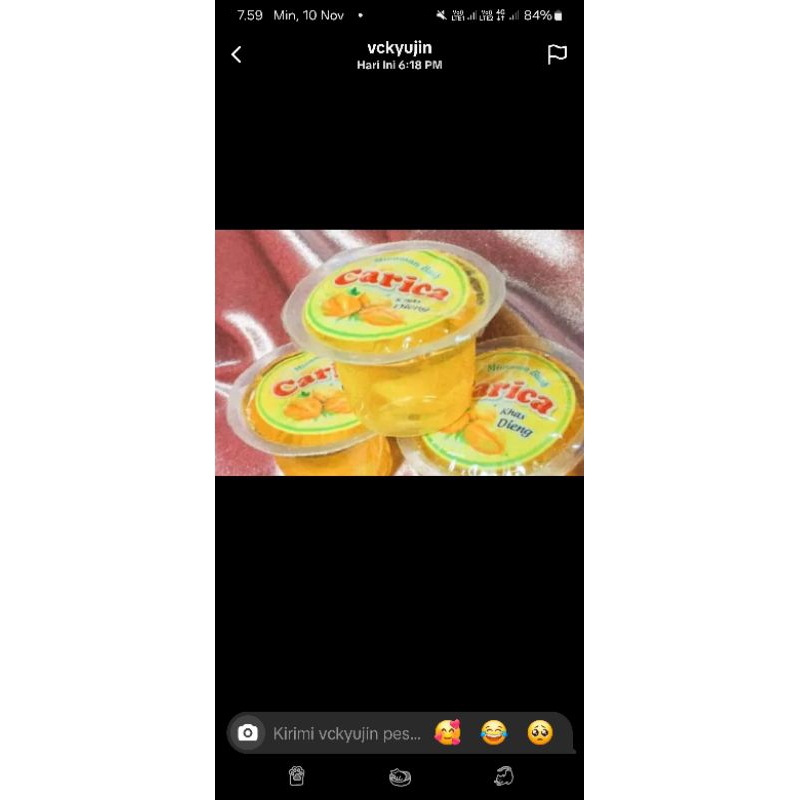Report this photo with the flag icon
800x800 pixels.
(557, 55)
